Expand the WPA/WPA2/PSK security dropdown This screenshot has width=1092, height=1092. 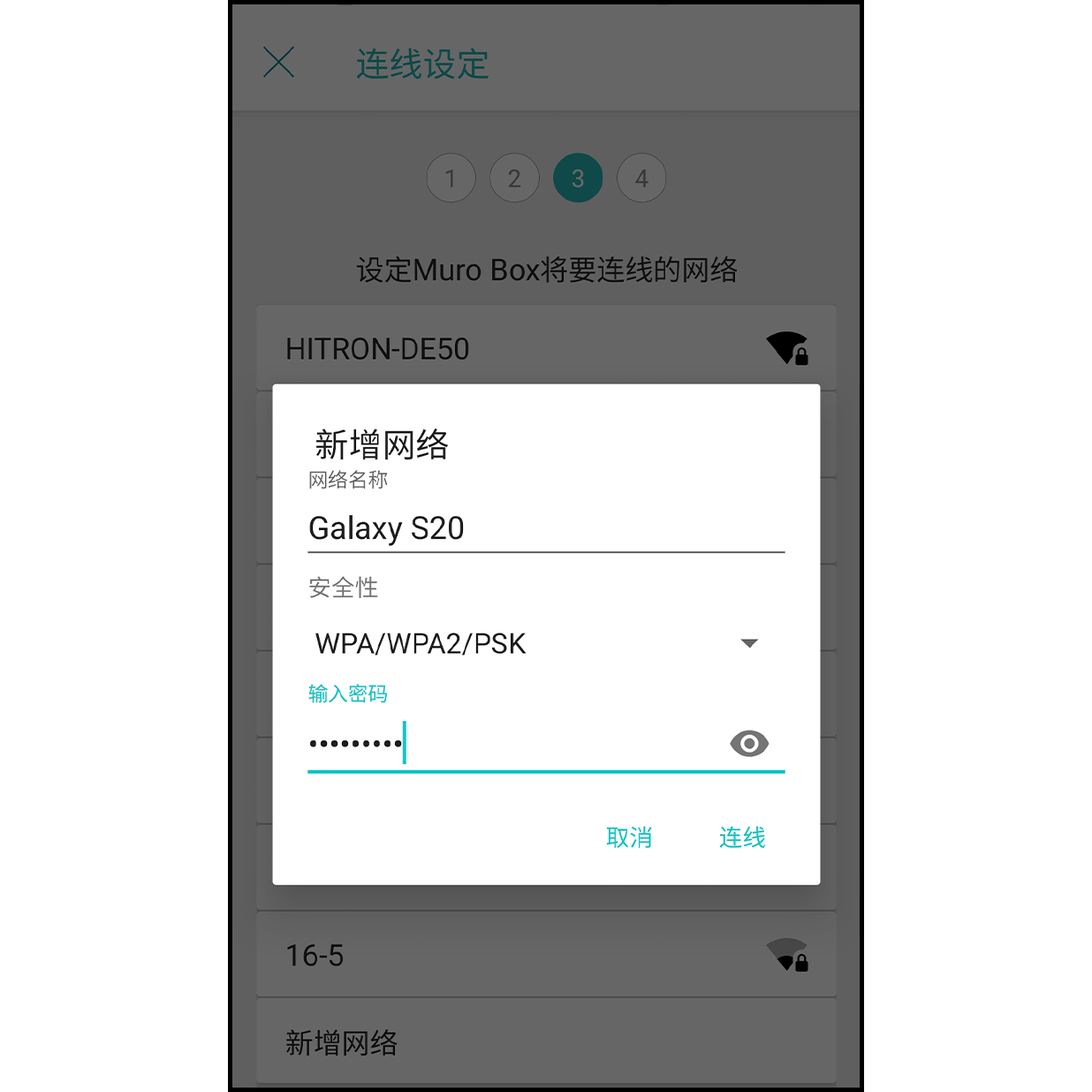click(748, 643)
